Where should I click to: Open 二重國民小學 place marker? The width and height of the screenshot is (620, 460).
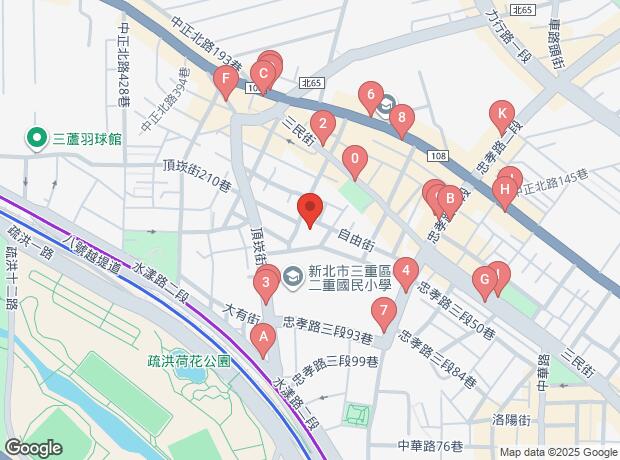coord(294,275)
